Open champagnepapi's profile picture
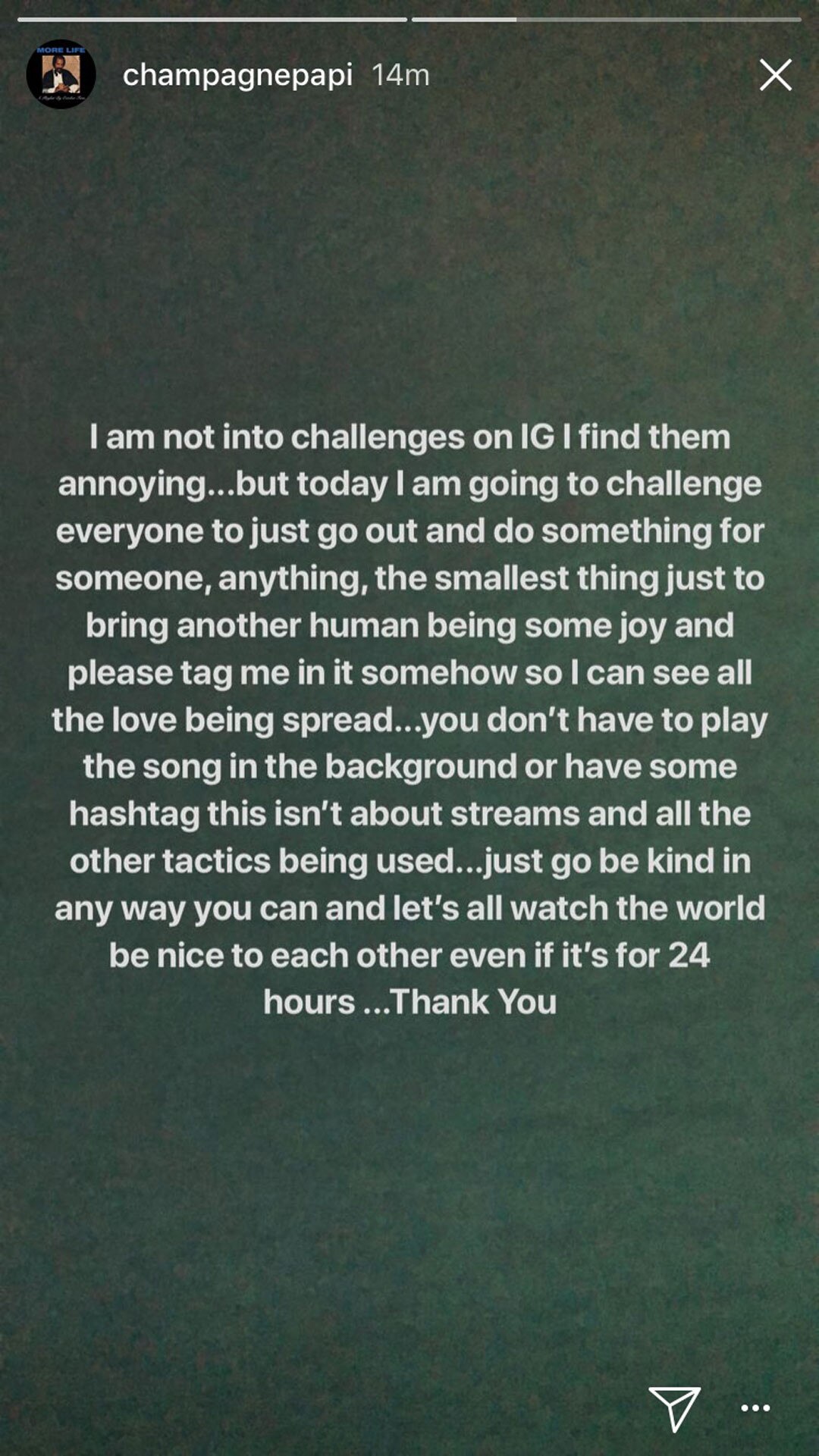The image size is (819, 1456). 61,74
